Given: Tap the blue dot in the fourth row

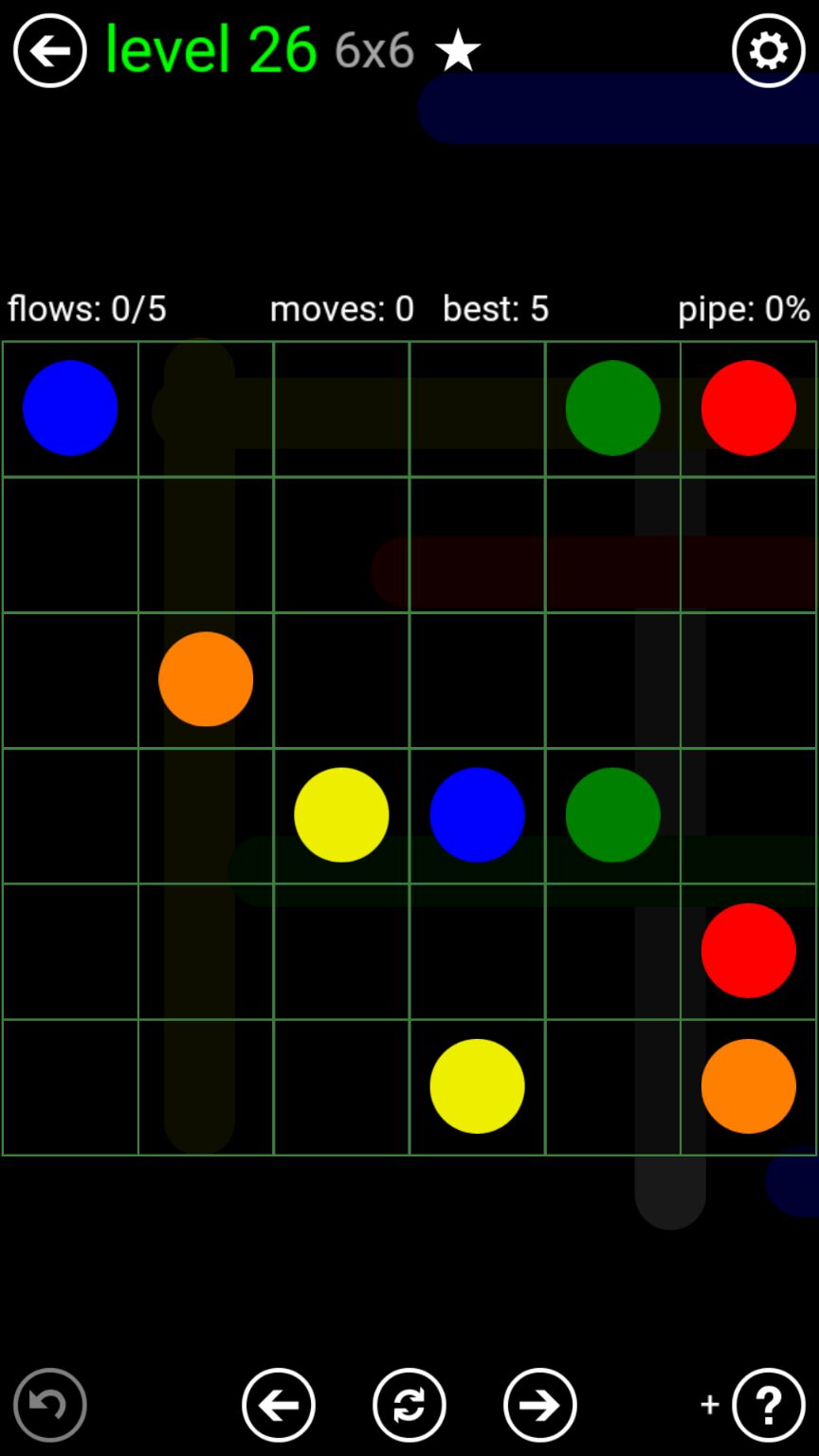Looking at the screenshot, I should point(477,814).
